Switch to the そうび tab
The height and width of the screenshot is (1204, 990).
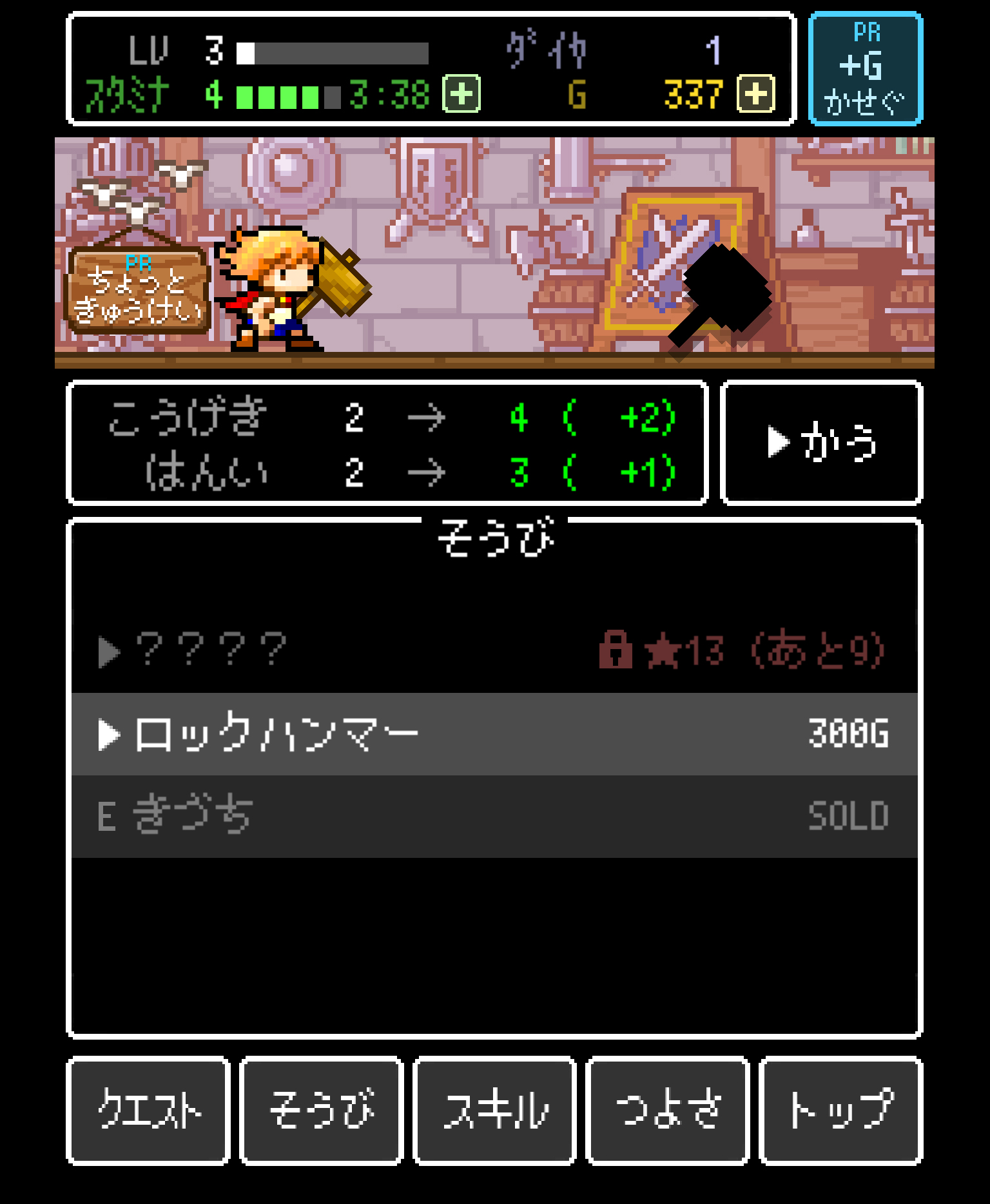[322, 1111]
